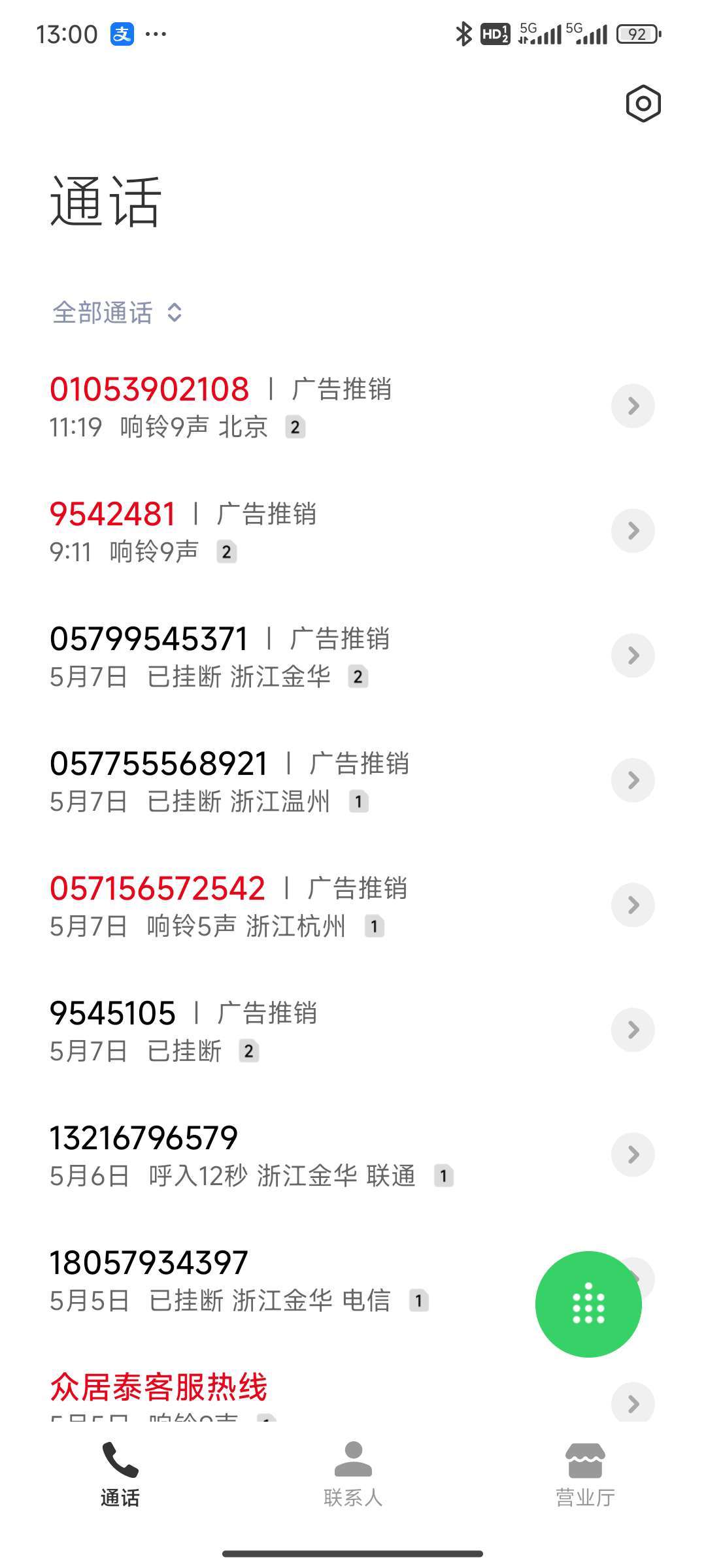Image resolution: width=706 pixels, height=1568 pixels.
Task: Open details arrow for 9545105
Action: 633,1030
